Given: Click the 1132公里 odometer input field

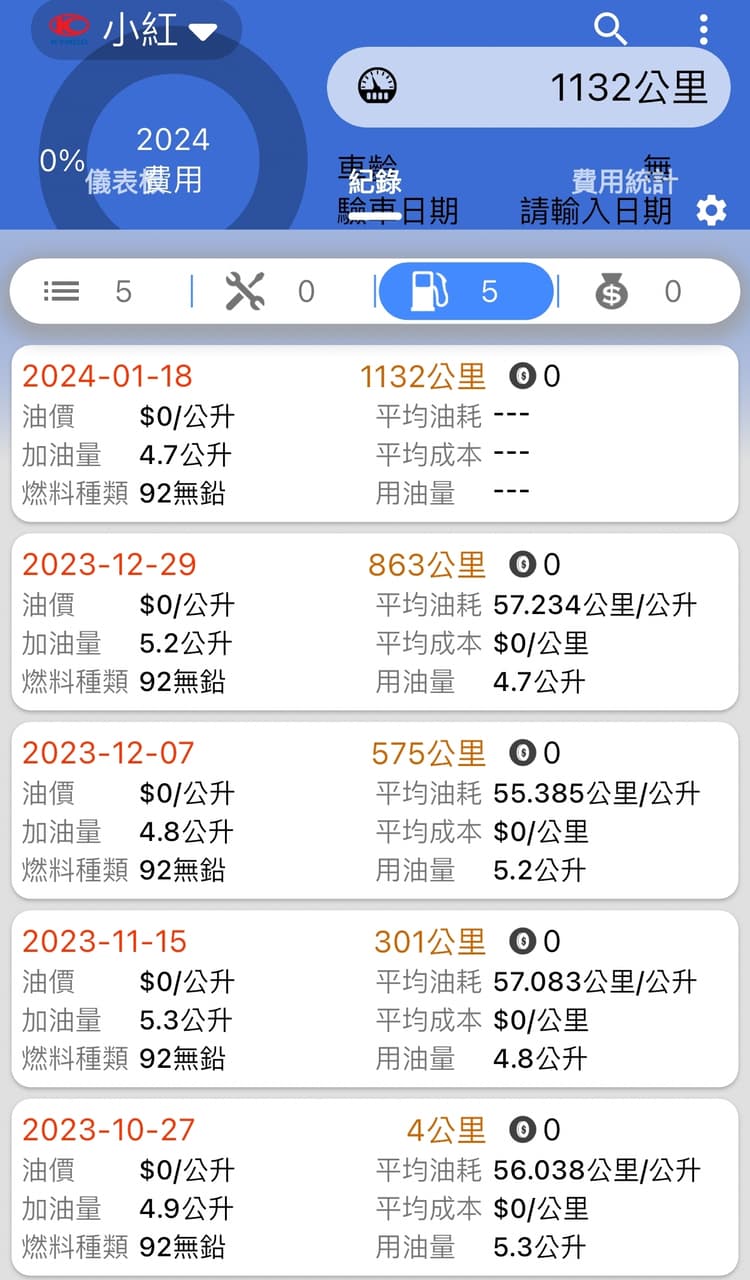Looking at the screenshot, I should click(x=630, y=86).
